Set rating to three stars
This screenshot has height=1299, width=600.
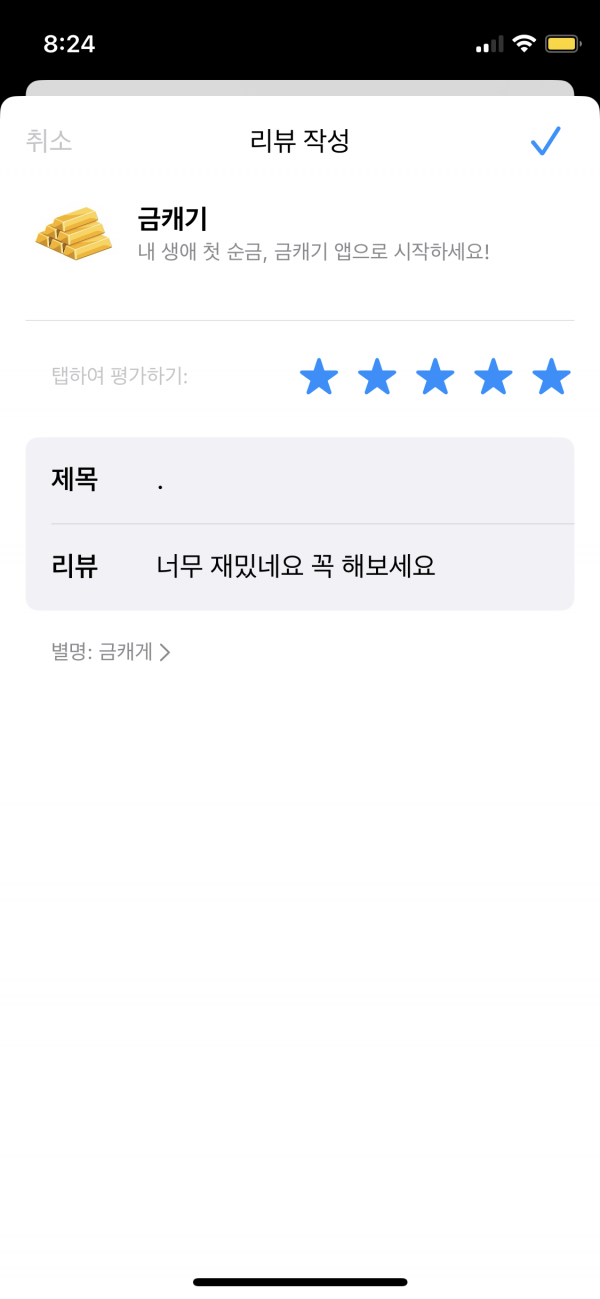[435, 377]
